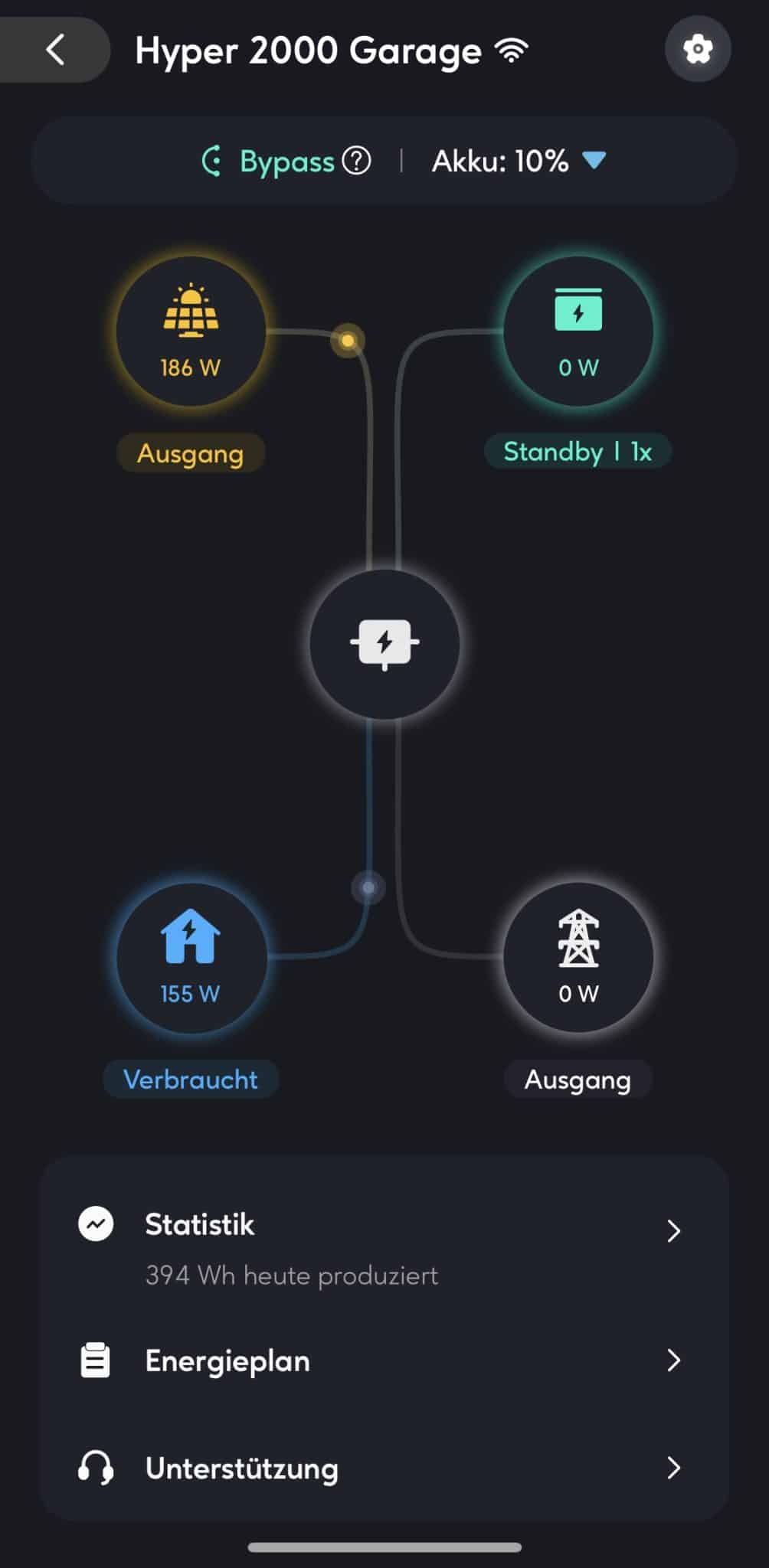769x1568 pixels.
Task: Open the battery 0 W standby node
Action: pos(578,332)
